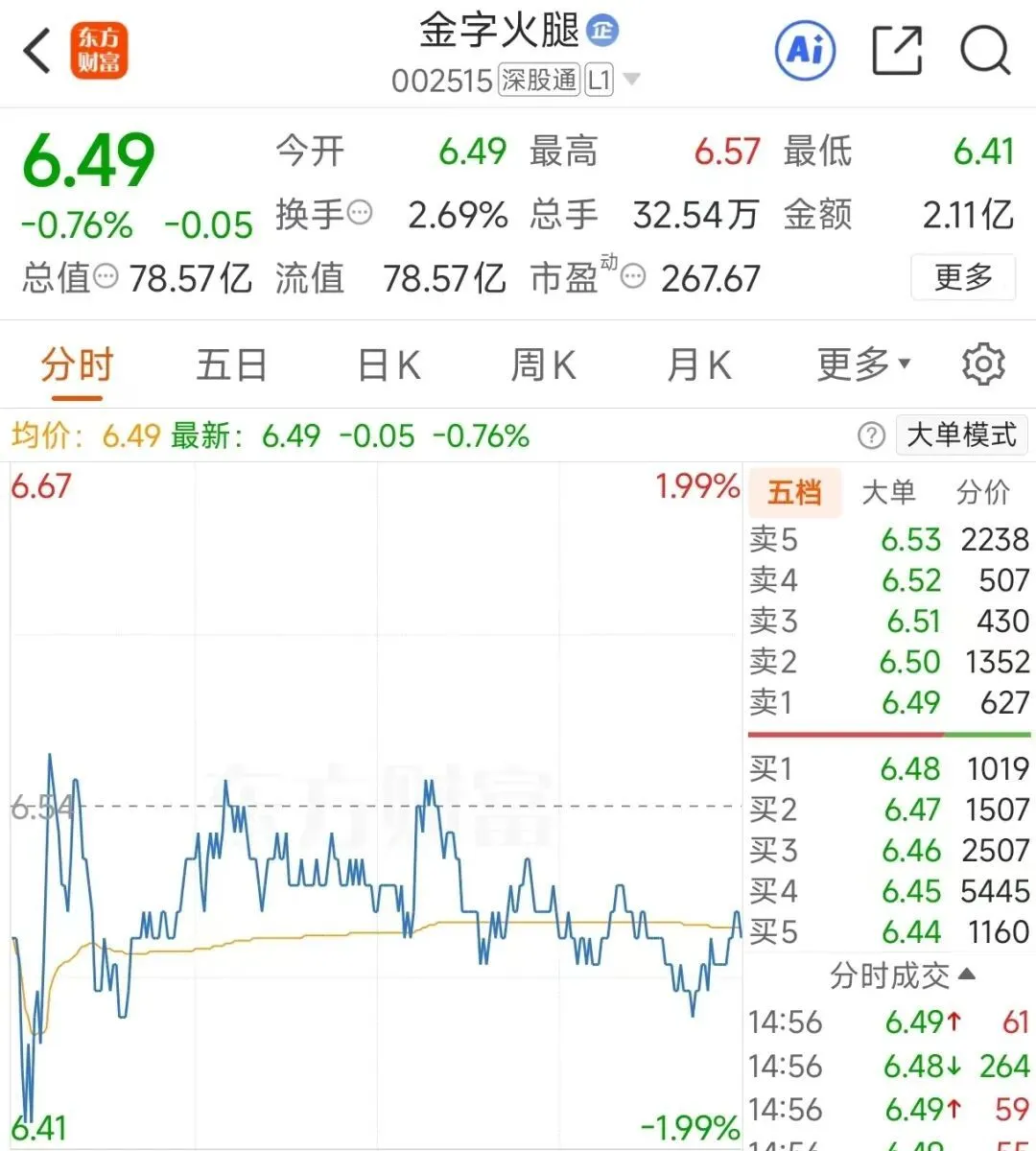
Task: Select the 五日 five-day chart tab
Action: coord(231,364)
